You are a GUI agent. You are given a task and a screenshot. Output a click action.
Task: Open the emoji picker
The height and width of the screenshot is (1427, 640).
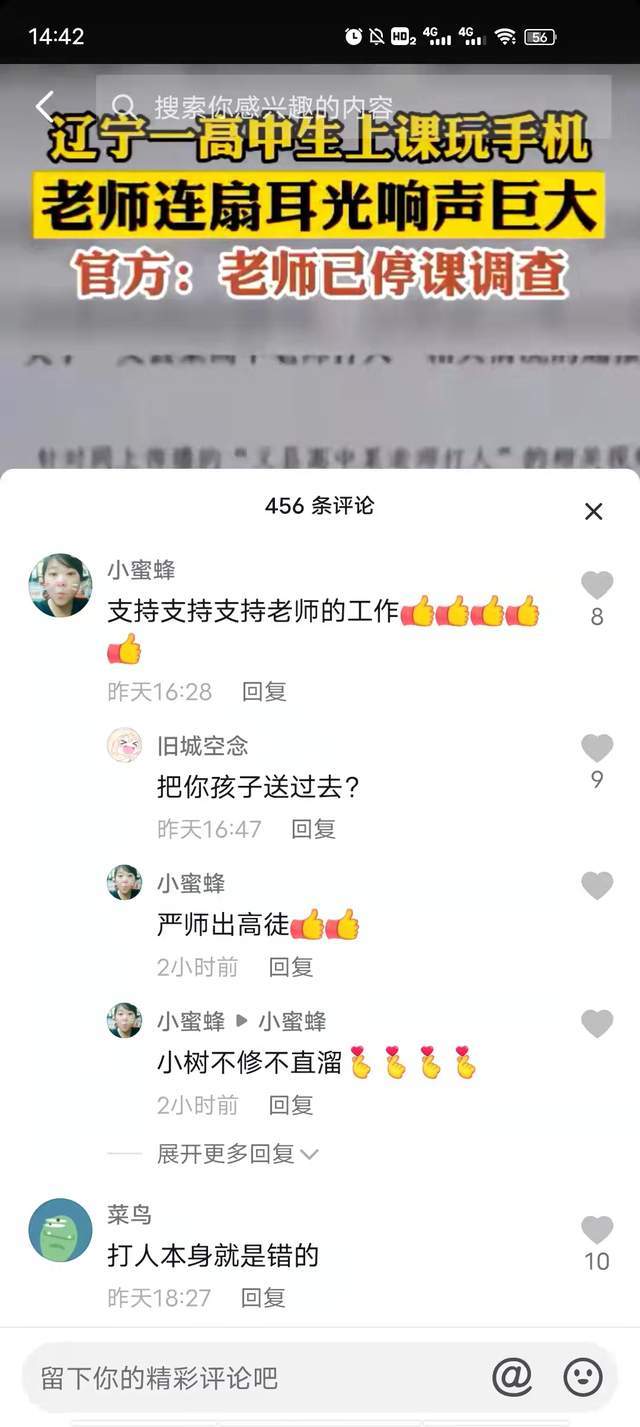[x=583, y=1378]
